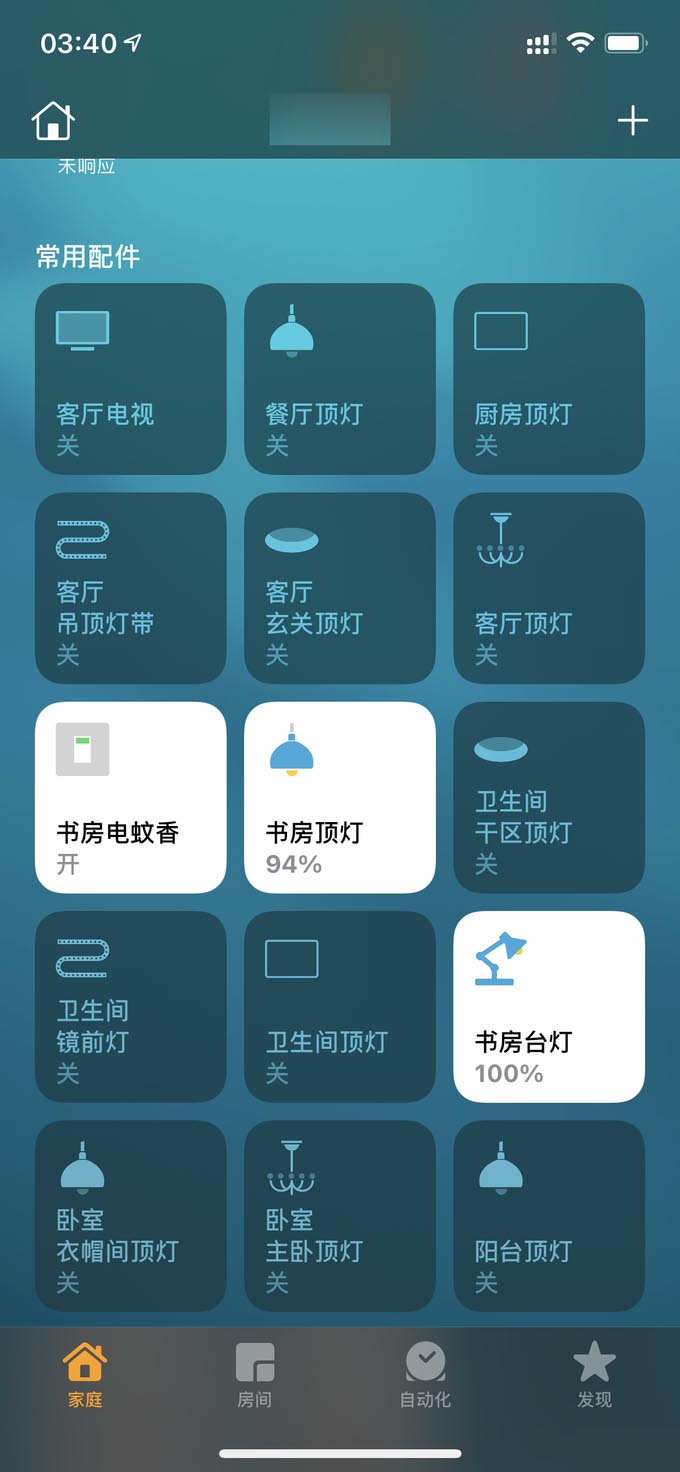Switch to the 房间 tab
This screenshot has height=1472, width=680.
(x=254, y=1376)
